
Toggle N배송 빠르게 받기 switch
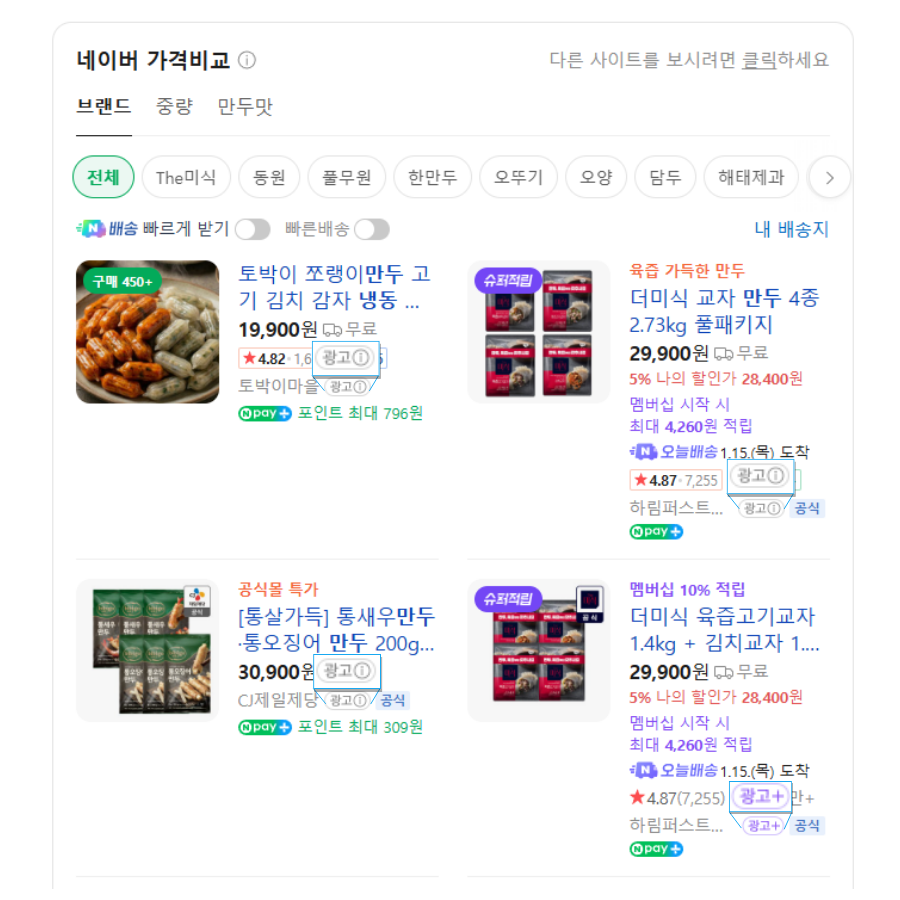(252, 230)
